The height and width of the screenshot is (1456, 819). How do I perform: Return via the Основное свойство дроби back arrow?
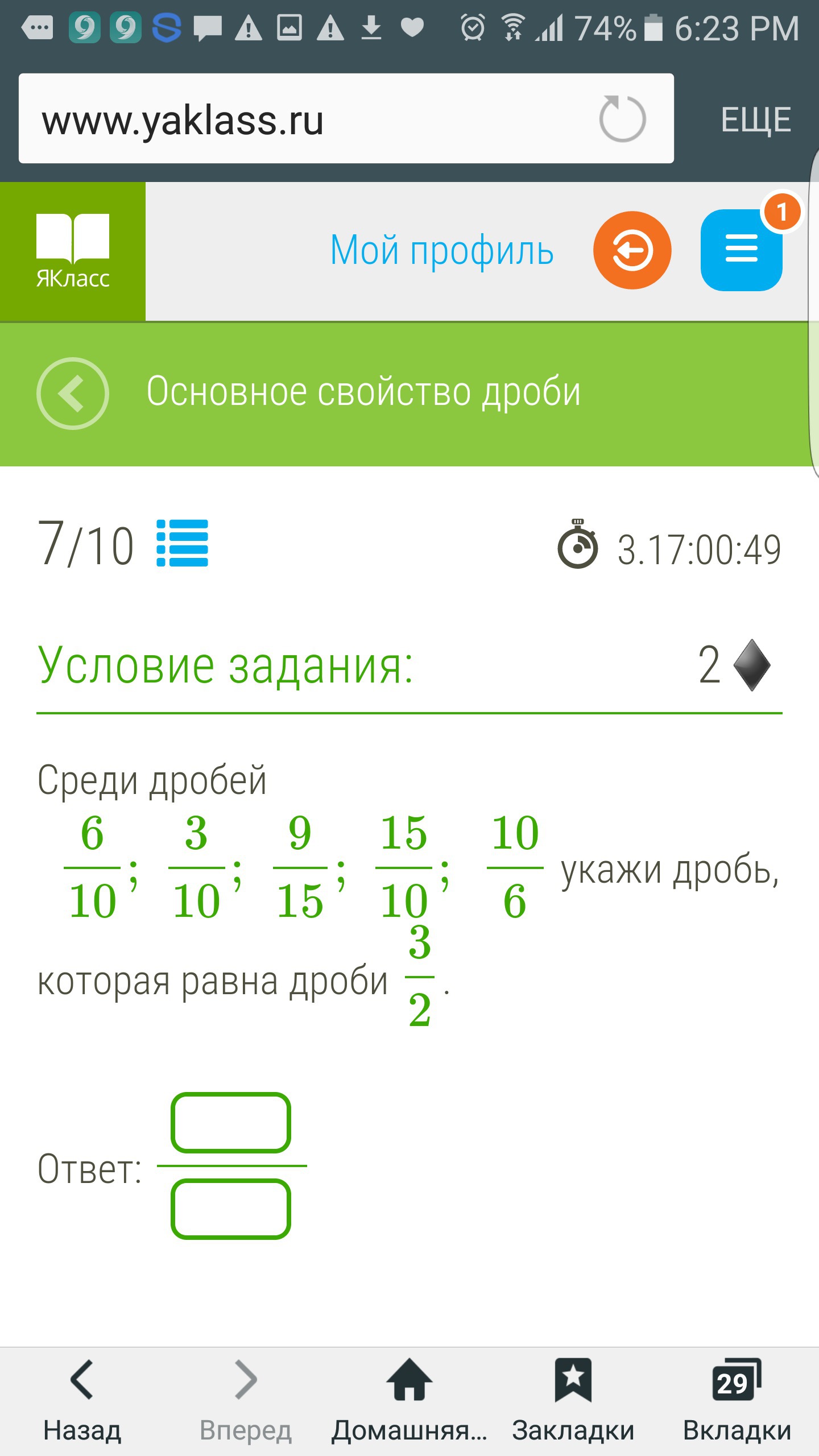(73, 393)
